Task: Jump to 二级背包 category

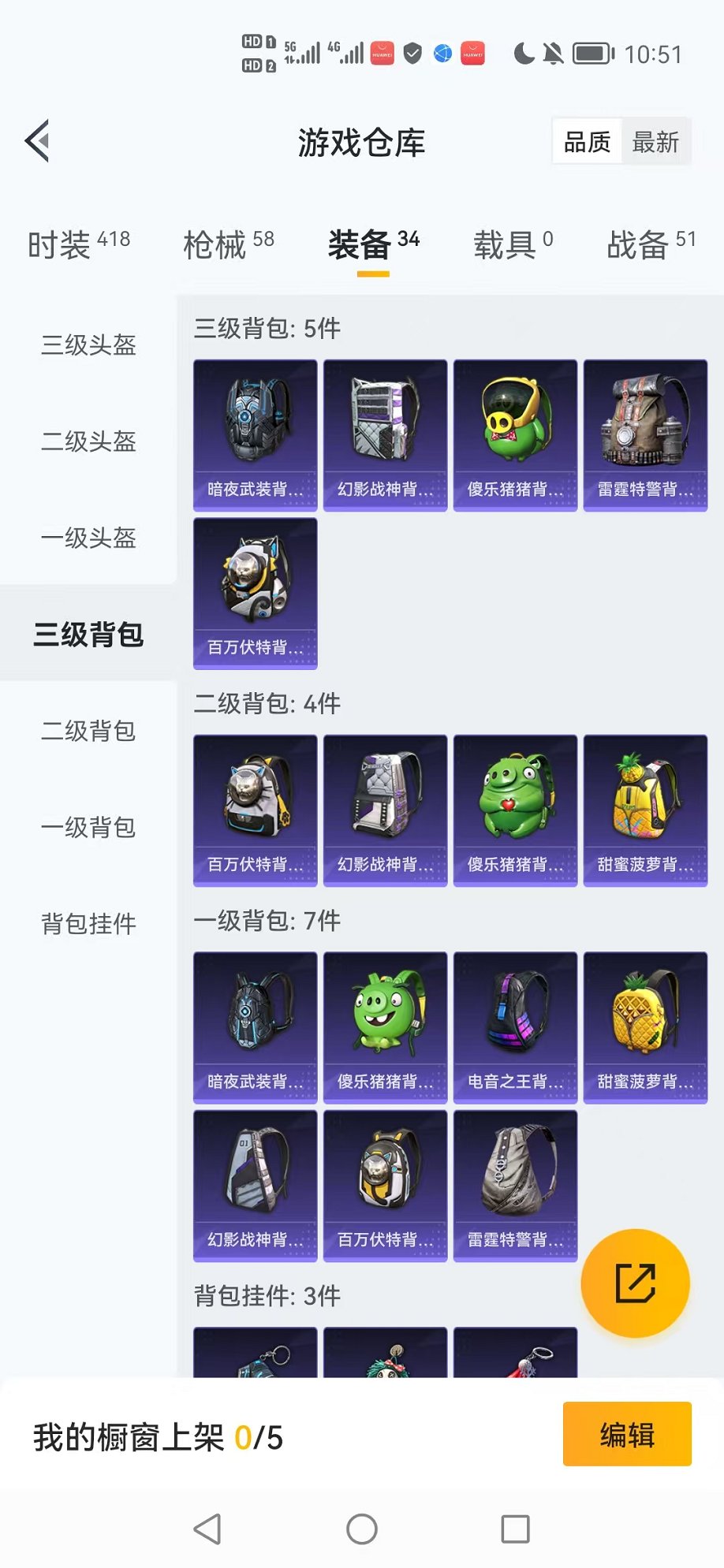Action: click(88, 731)
